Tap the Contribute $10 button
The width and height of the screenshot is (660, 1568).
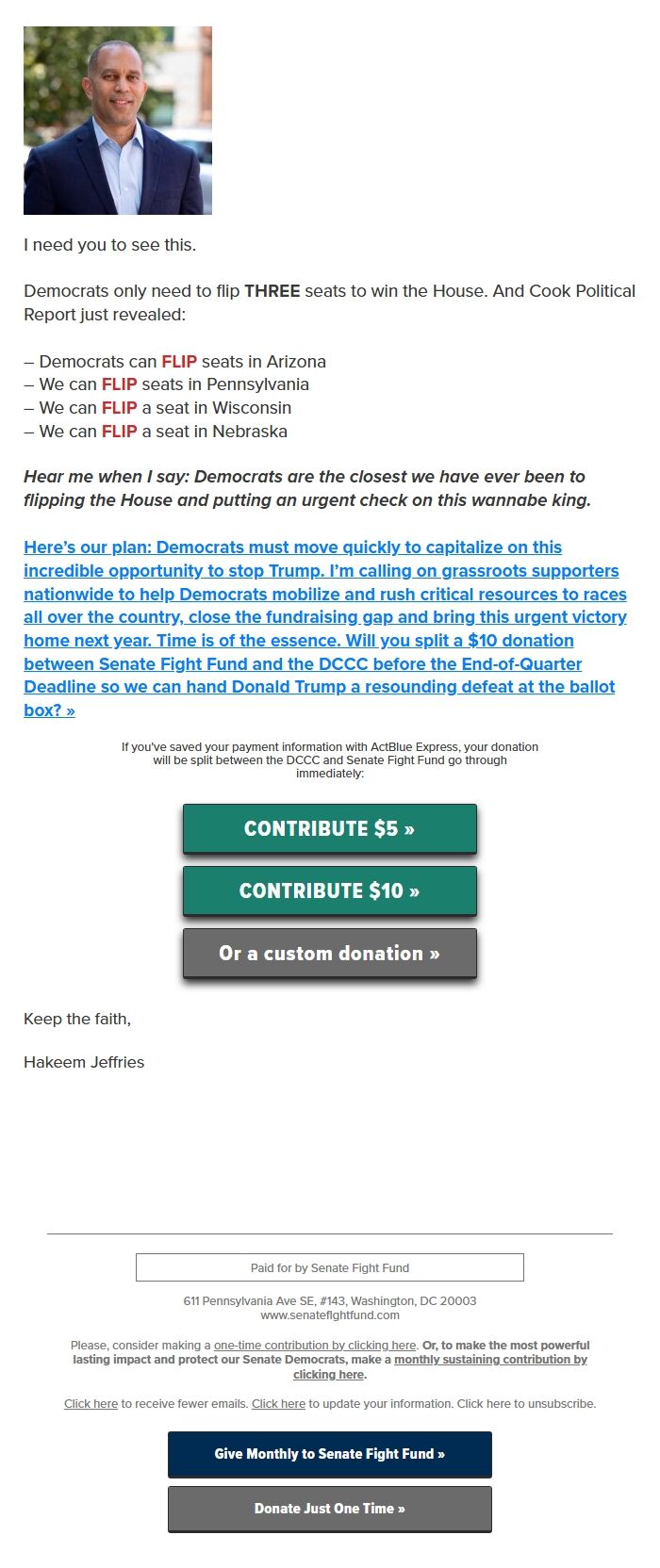pyautogui.click(x=329, y=891)
